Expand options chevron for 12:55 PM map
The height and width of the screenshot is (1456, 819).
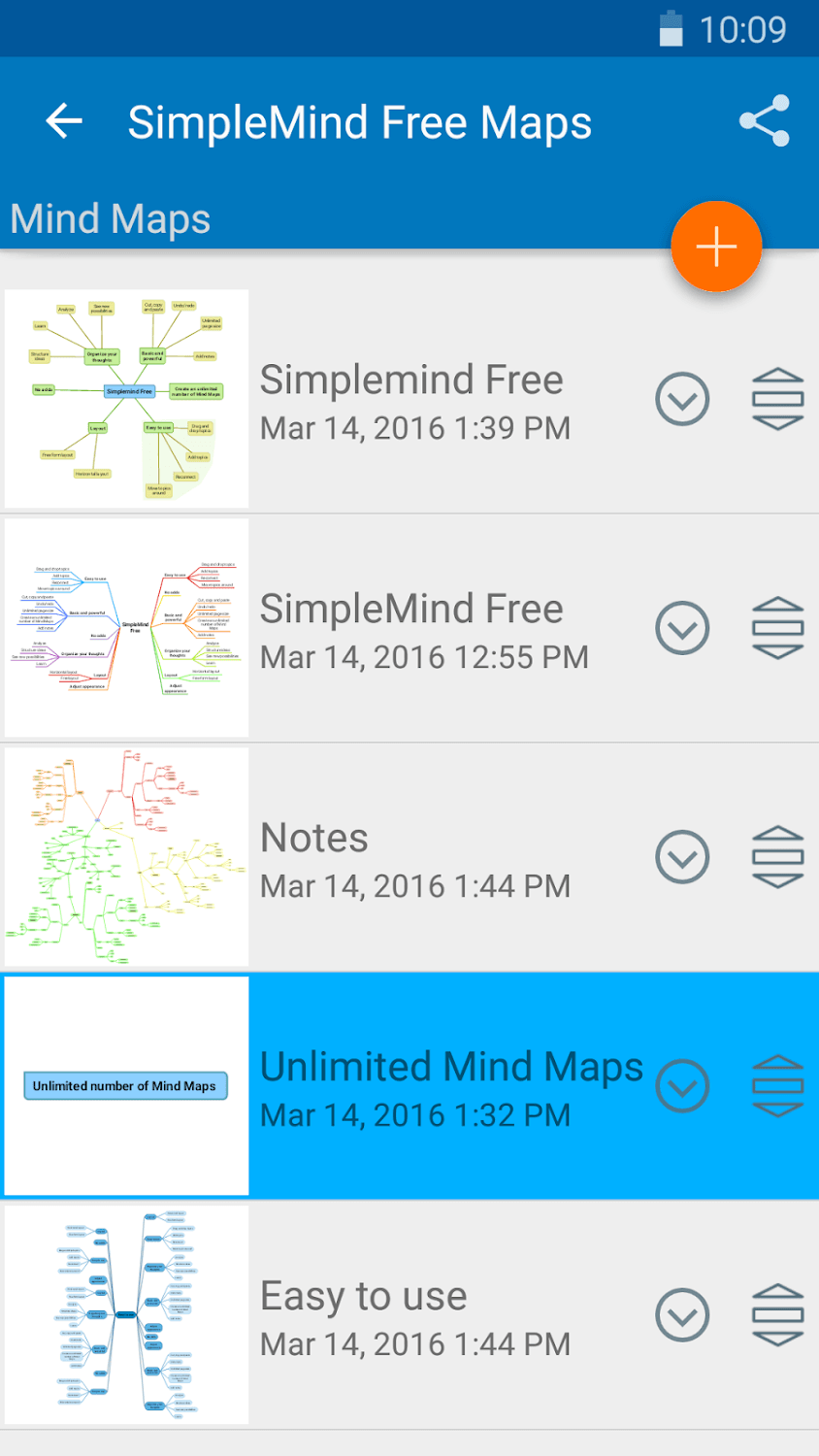tap(682, 629)
